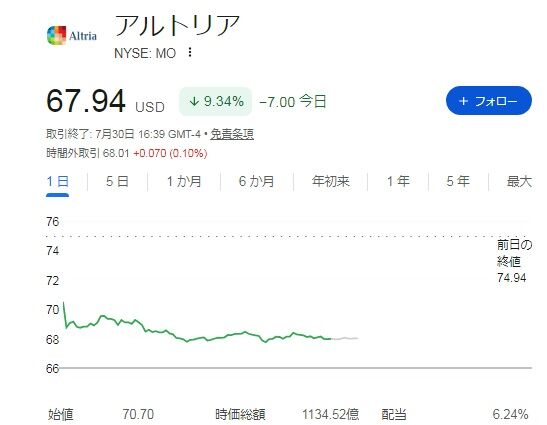Display the 5年 price history
547x425 pixels.
pyautogui.click(x=458, y=181)
